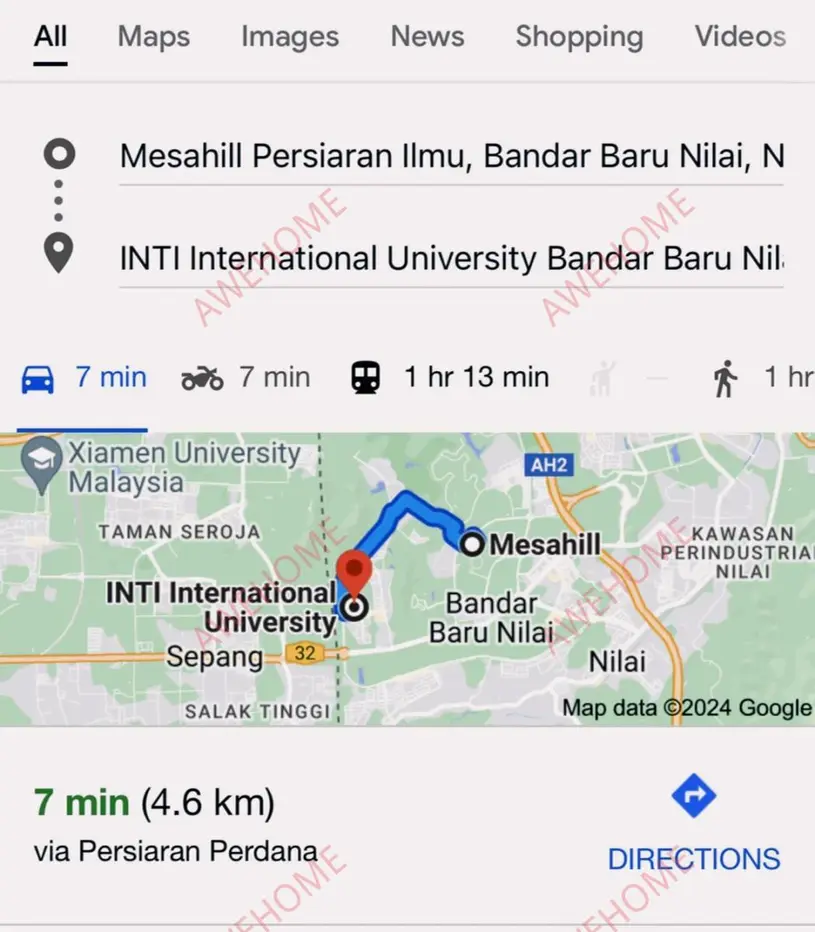Select the car travel mode, 7 min
The image size is (815, 932).
pos(84,378)
